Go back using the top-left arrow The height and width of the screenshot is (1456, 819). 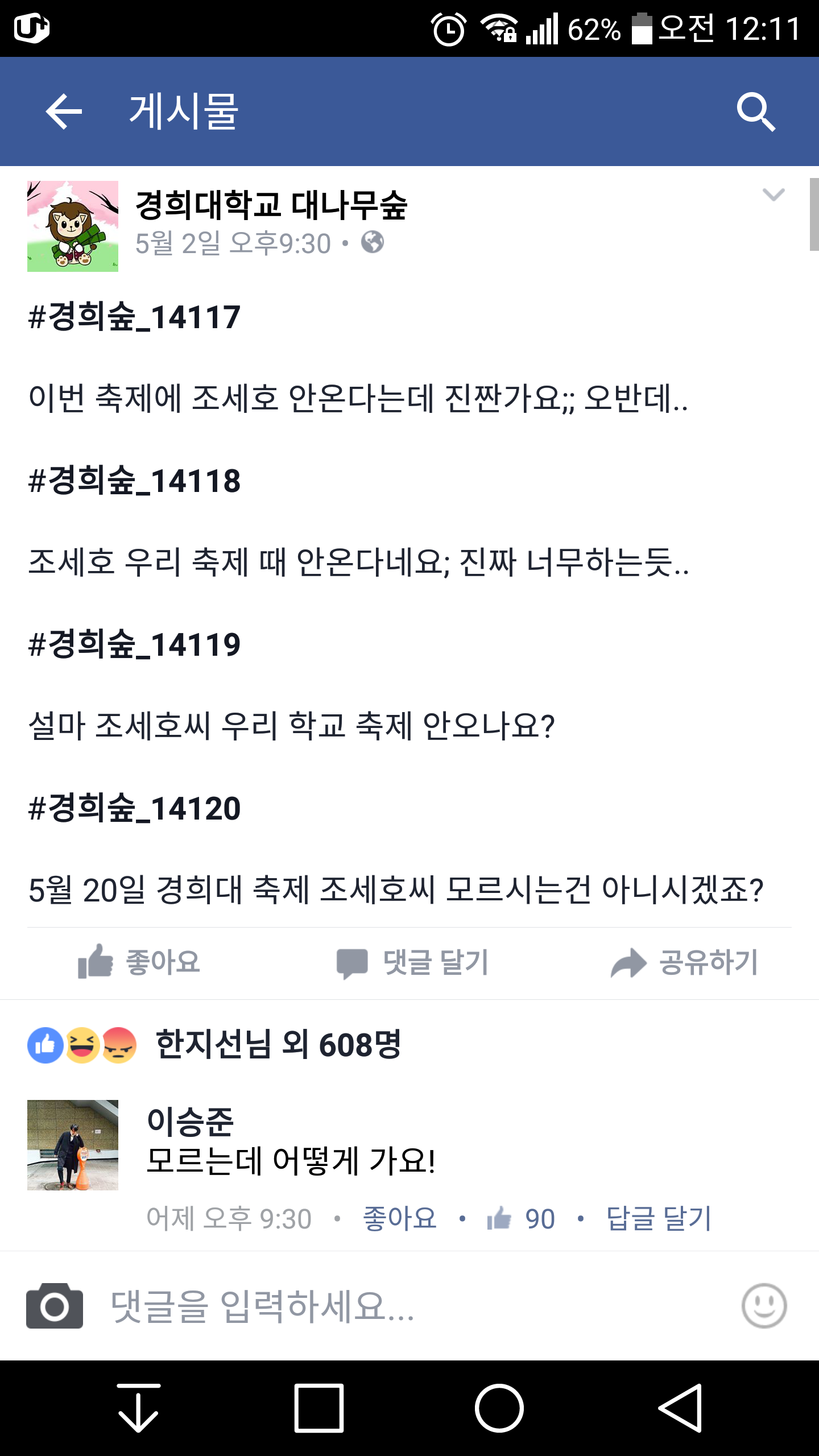(64, 111)
